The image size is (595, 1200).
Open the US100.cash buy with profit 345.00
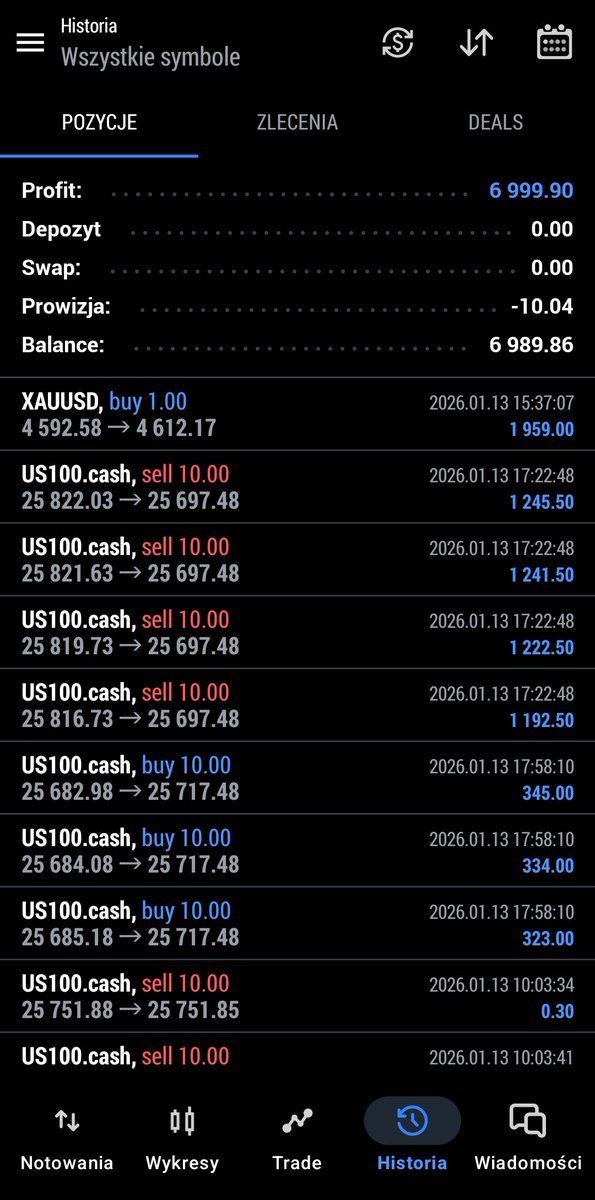(x=297, y=779)
